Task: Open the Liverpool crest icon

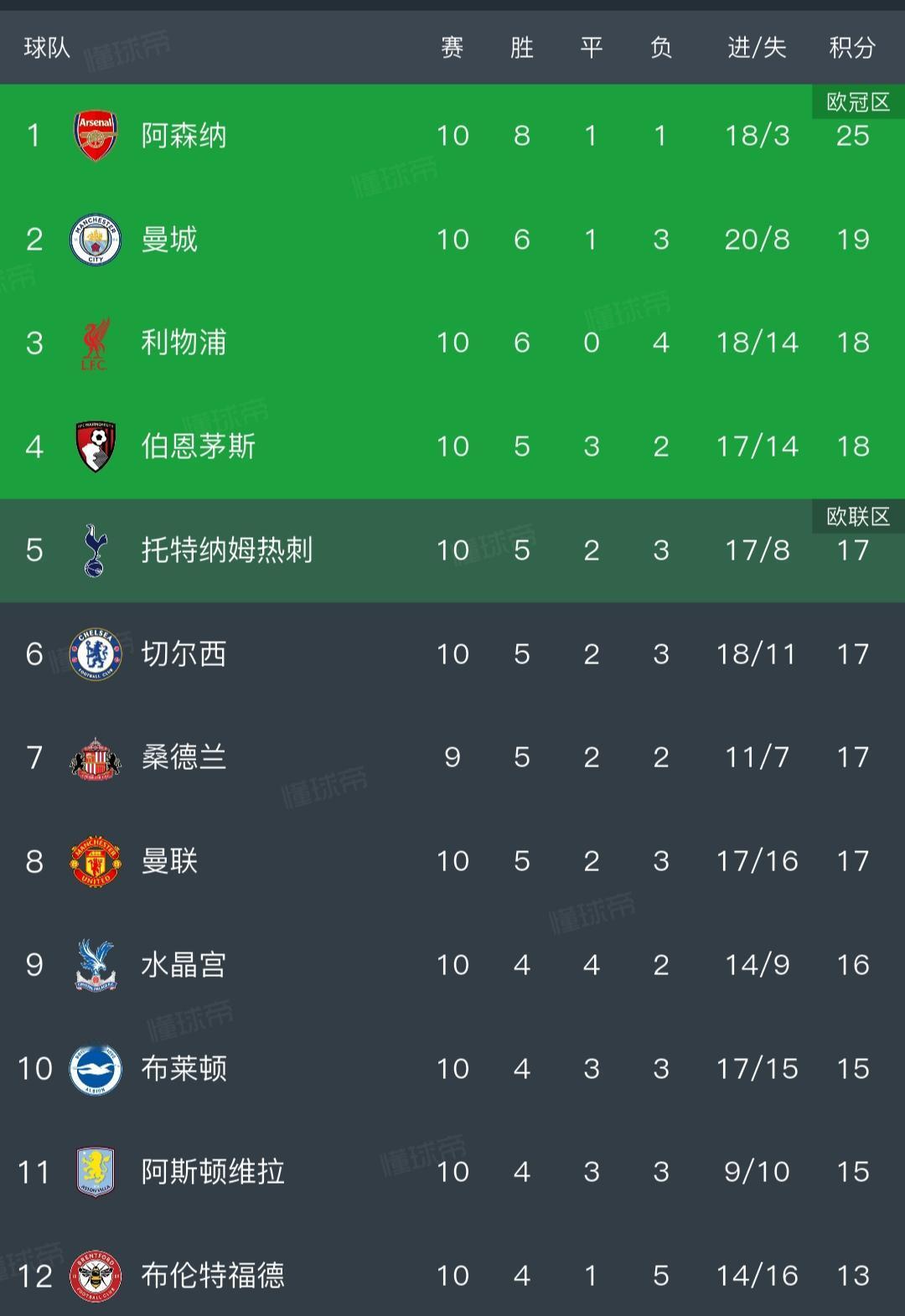Action: click(95, 343)
